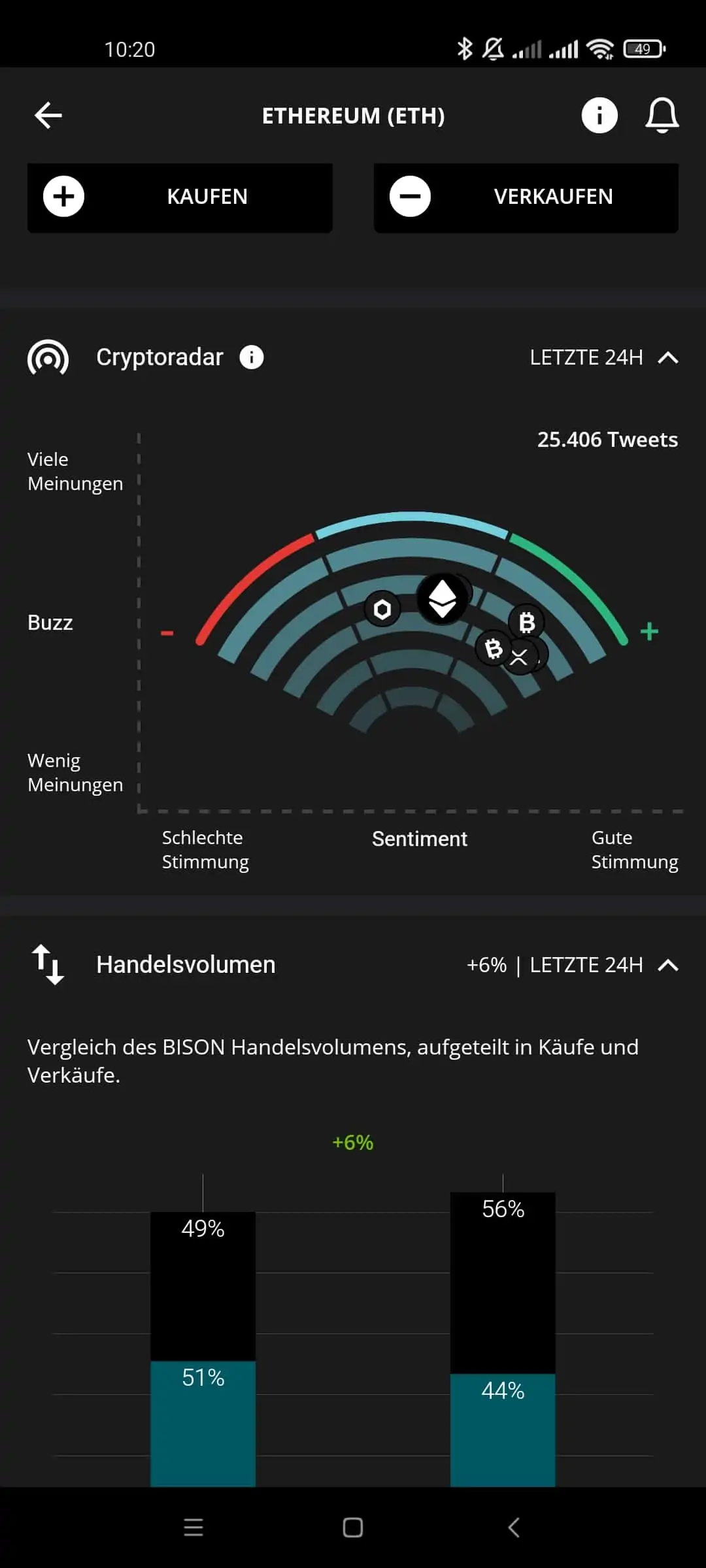Select the Ethereum coin on the radar

tap(443, 598)
